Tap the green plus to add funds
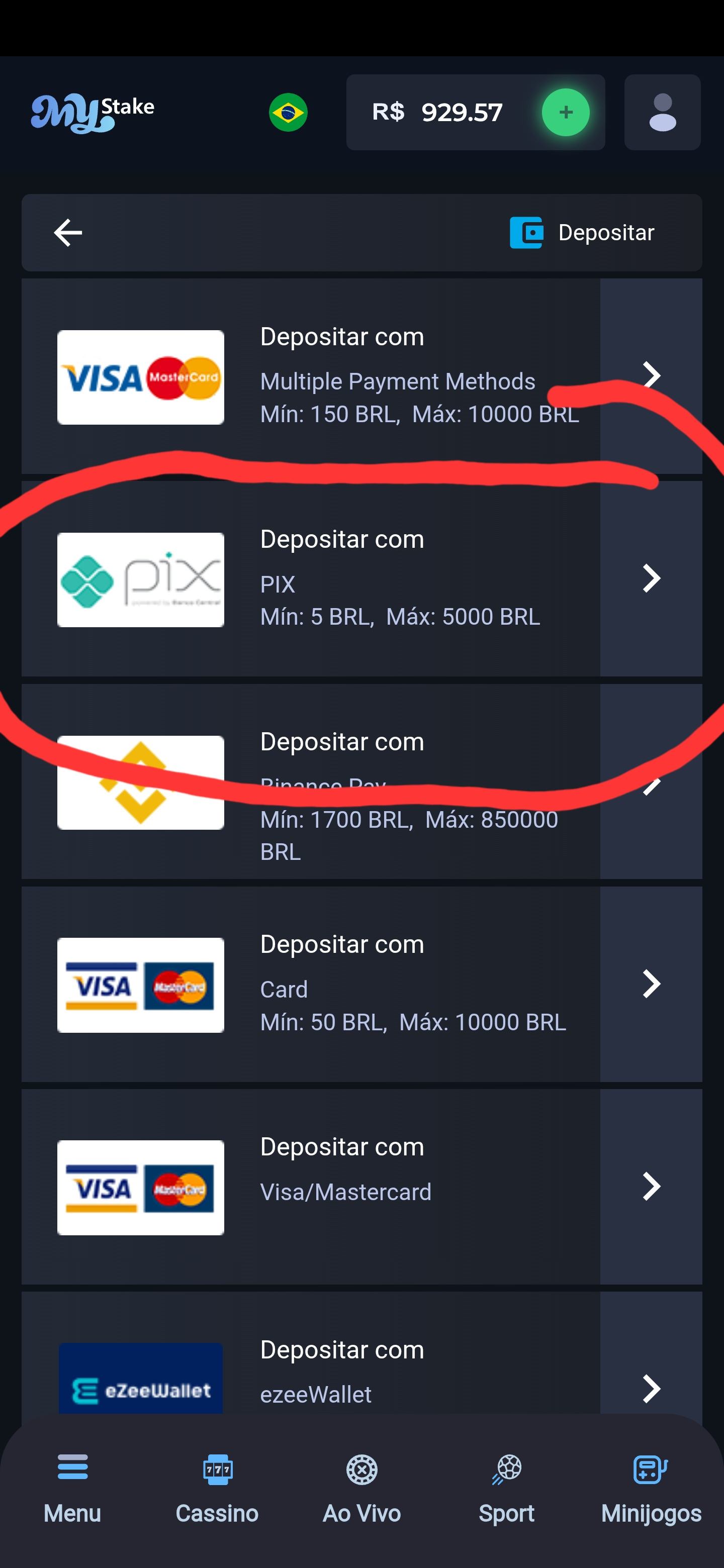Viewport: 724px width, 1568px height. 566,113
